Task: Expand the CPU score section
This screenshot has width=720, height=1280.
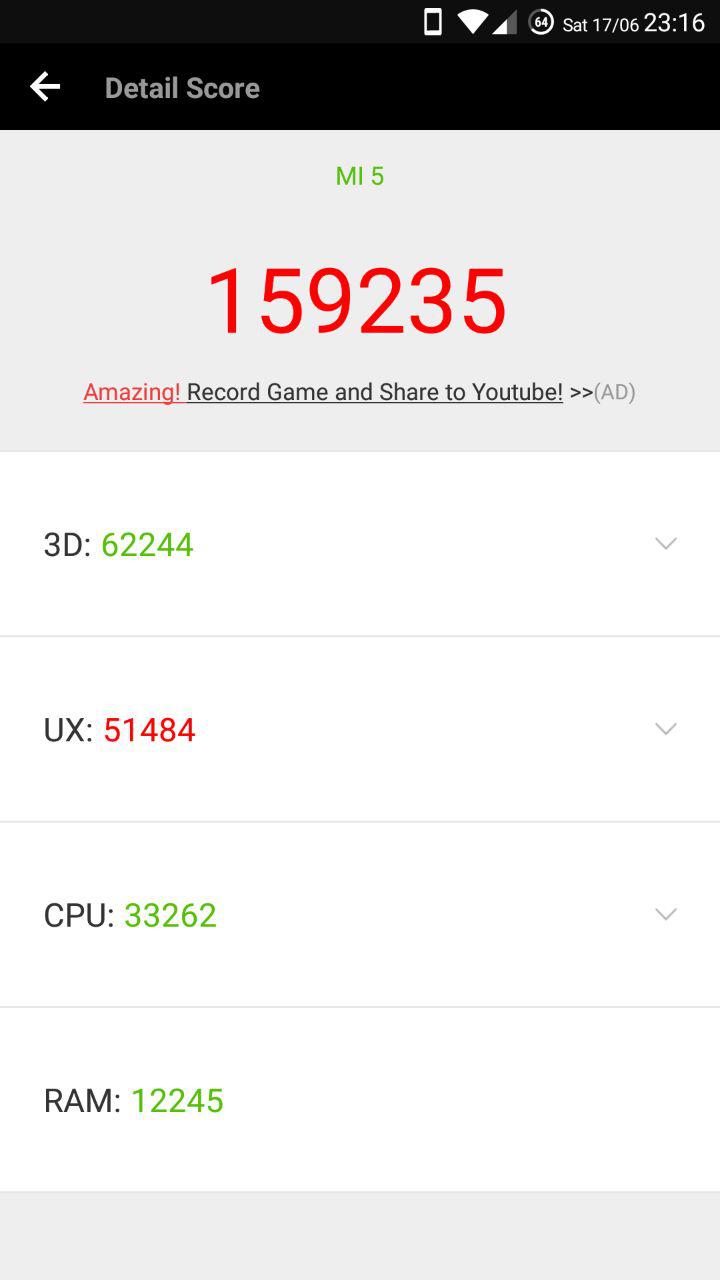Action: click(x=665, y=914)
